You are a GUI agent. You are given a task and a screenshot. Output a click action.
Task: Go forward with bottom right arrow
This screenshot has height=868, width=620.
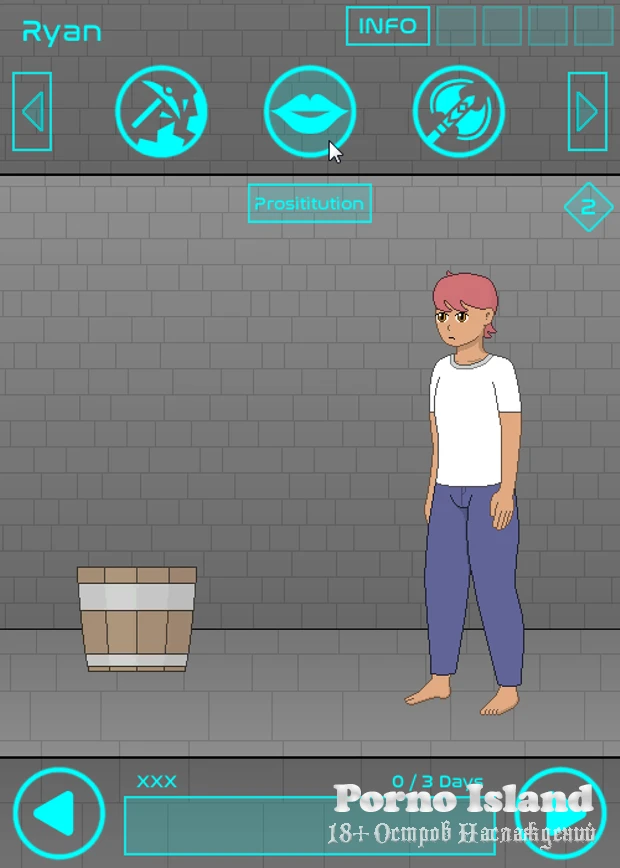pyautogui.click(x=562, y=813)
